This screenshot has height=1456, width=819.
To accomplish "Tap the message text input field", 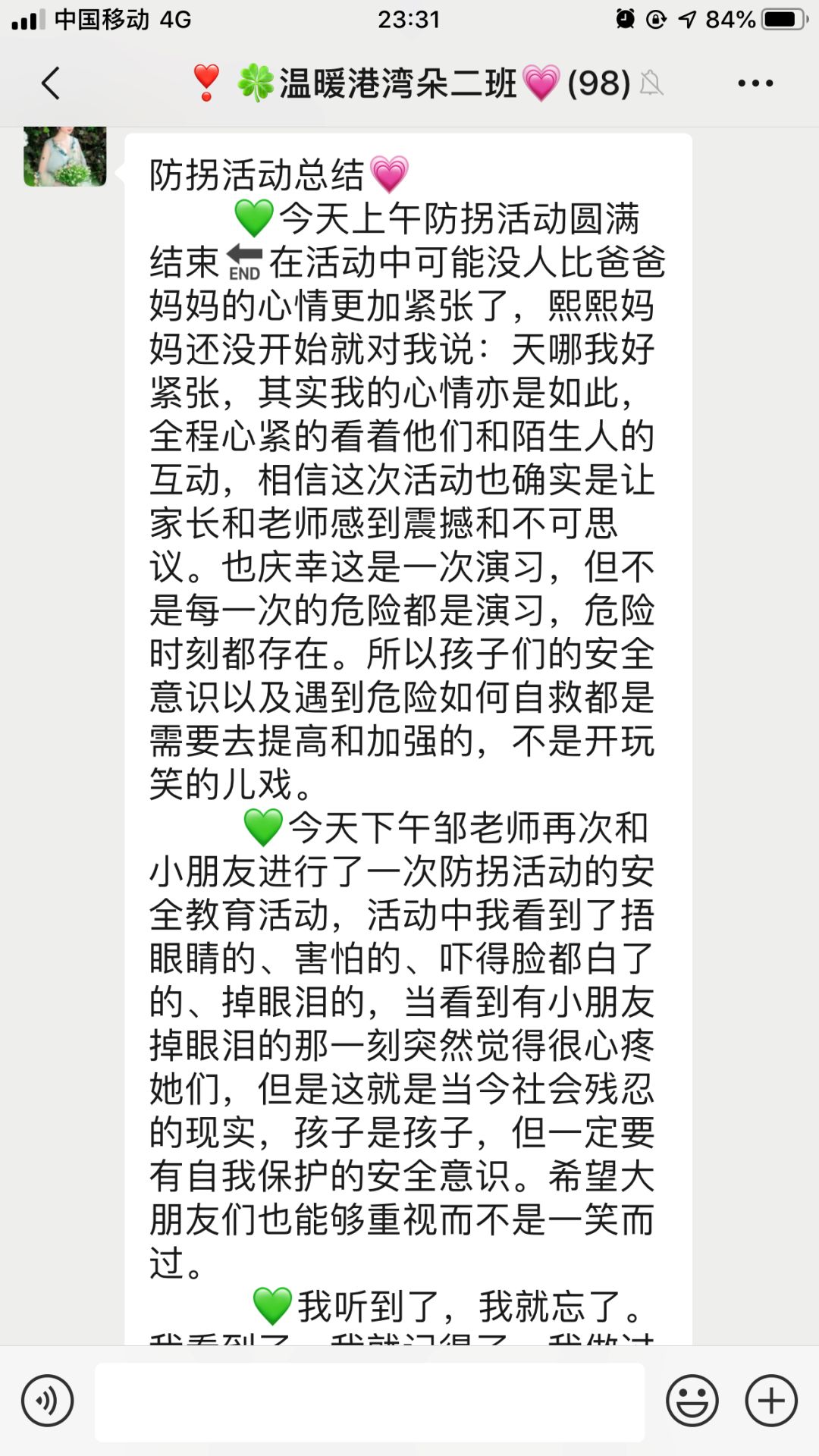I will tap(370, 1402).
